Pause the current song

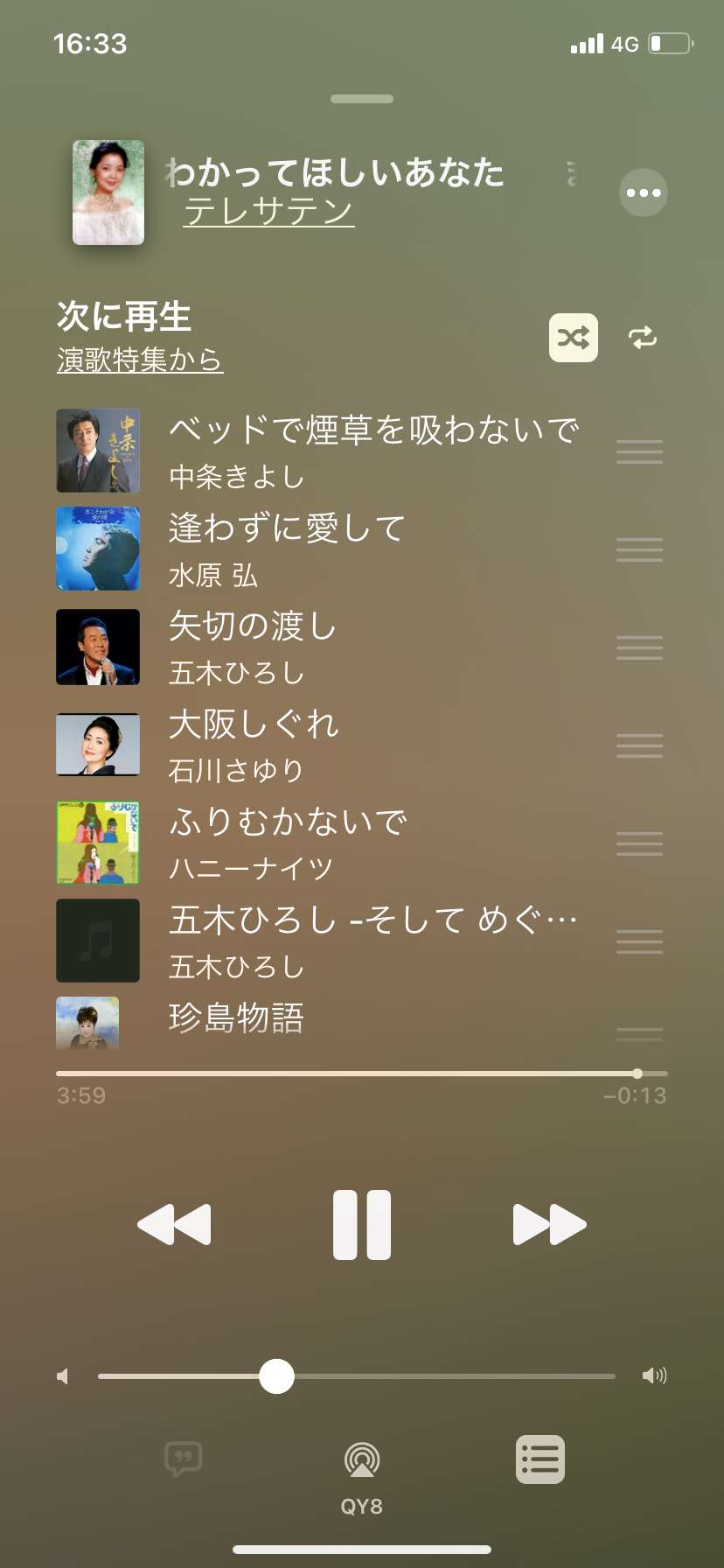click(x=362, y=1224)
